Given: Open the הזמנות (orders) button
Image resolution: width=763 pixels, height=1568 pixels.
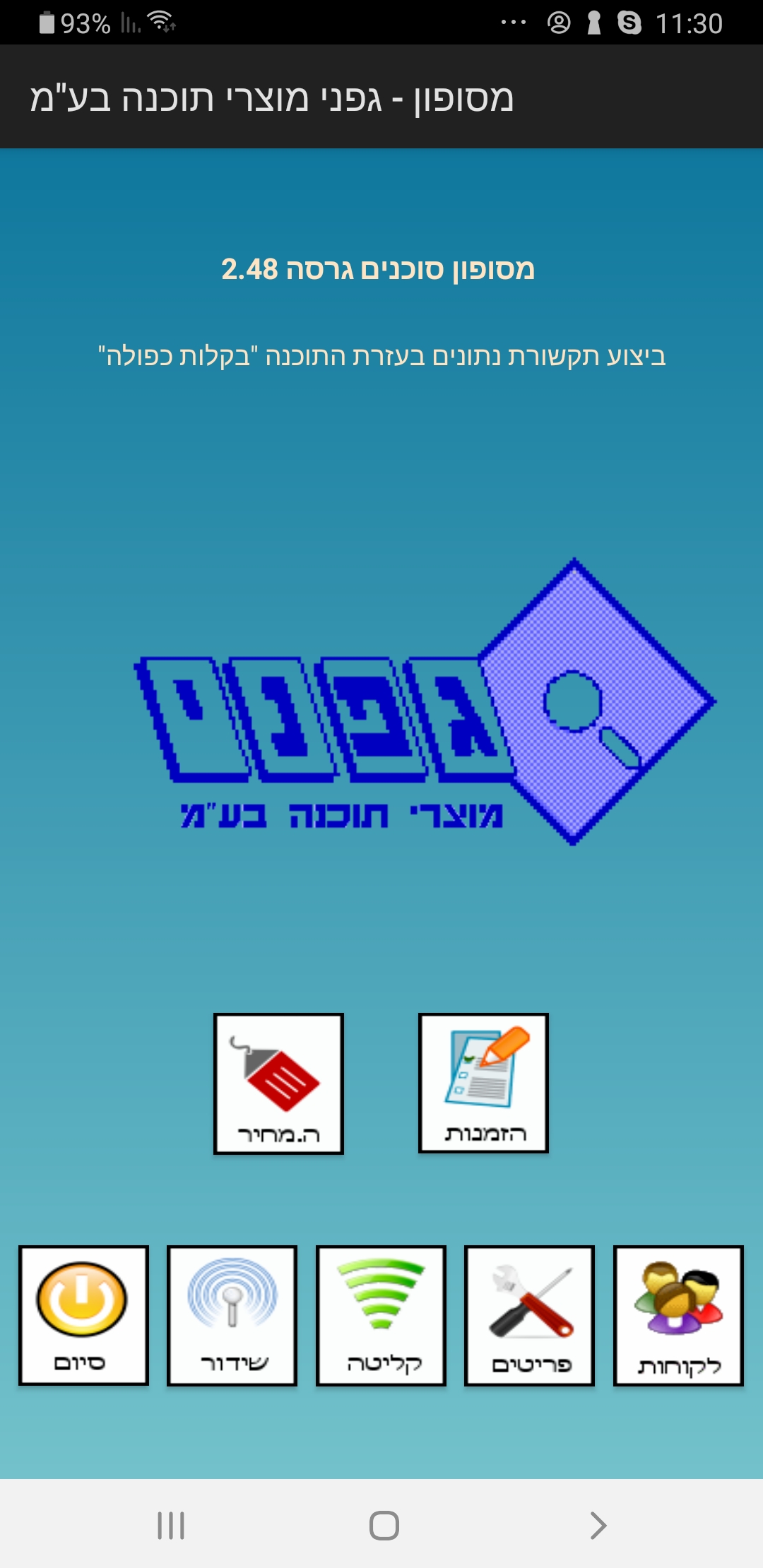Looking at the screenshot, I should [x=483, y=1083].
